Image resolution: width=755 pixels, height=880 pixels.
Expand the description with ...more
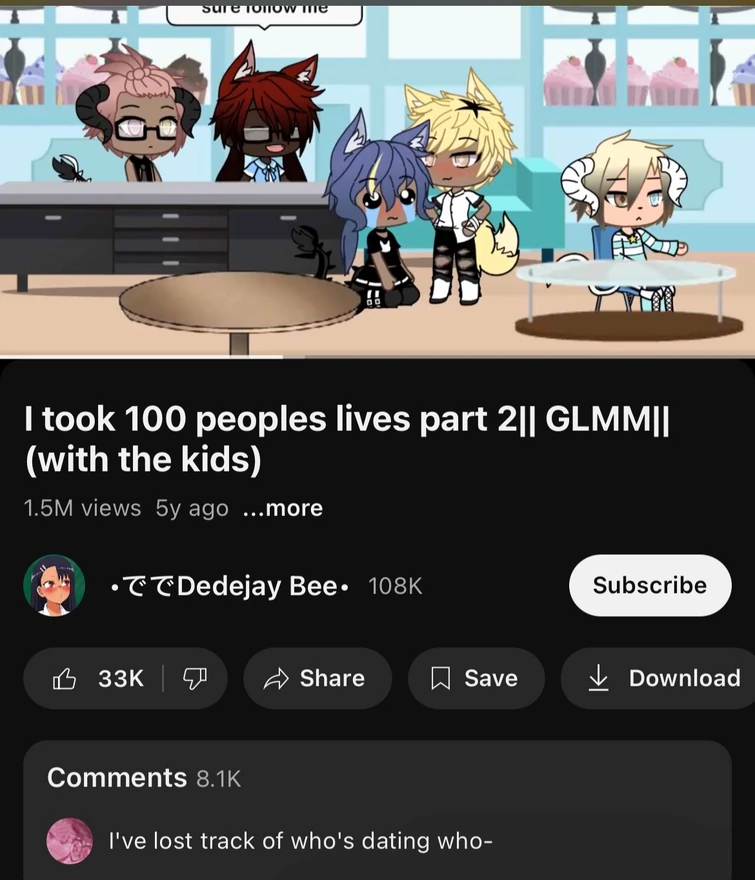point(283,508)
